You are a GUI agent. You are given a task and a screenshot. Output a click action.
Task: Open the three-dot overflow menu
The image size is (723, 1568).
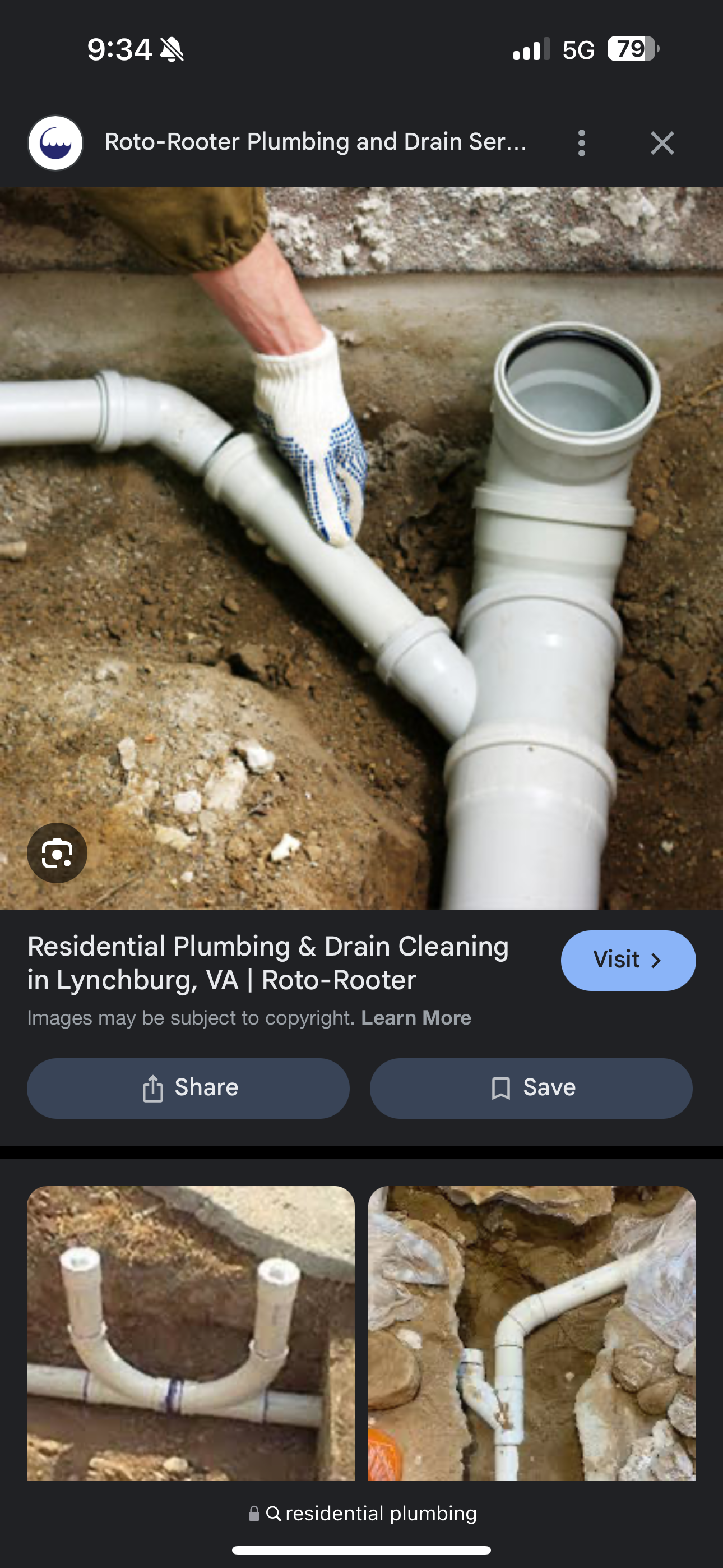click(x=581, y=143)
